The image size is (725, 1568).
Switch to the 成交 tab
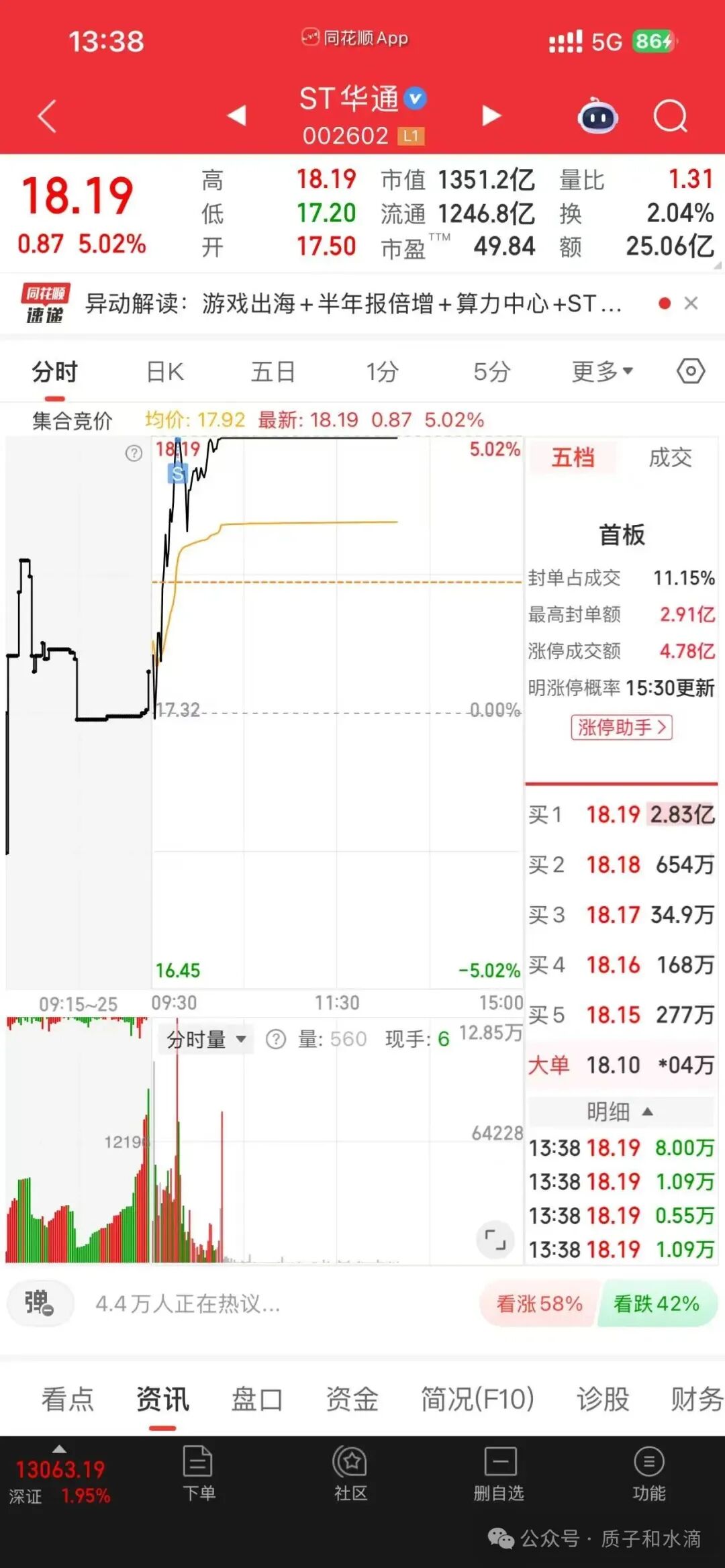670,458
